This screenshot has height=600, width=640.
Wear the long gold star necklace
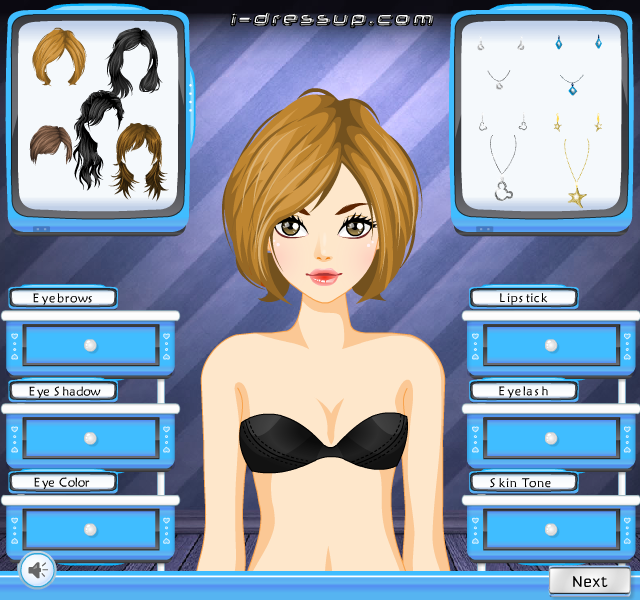tap(577, 172)
